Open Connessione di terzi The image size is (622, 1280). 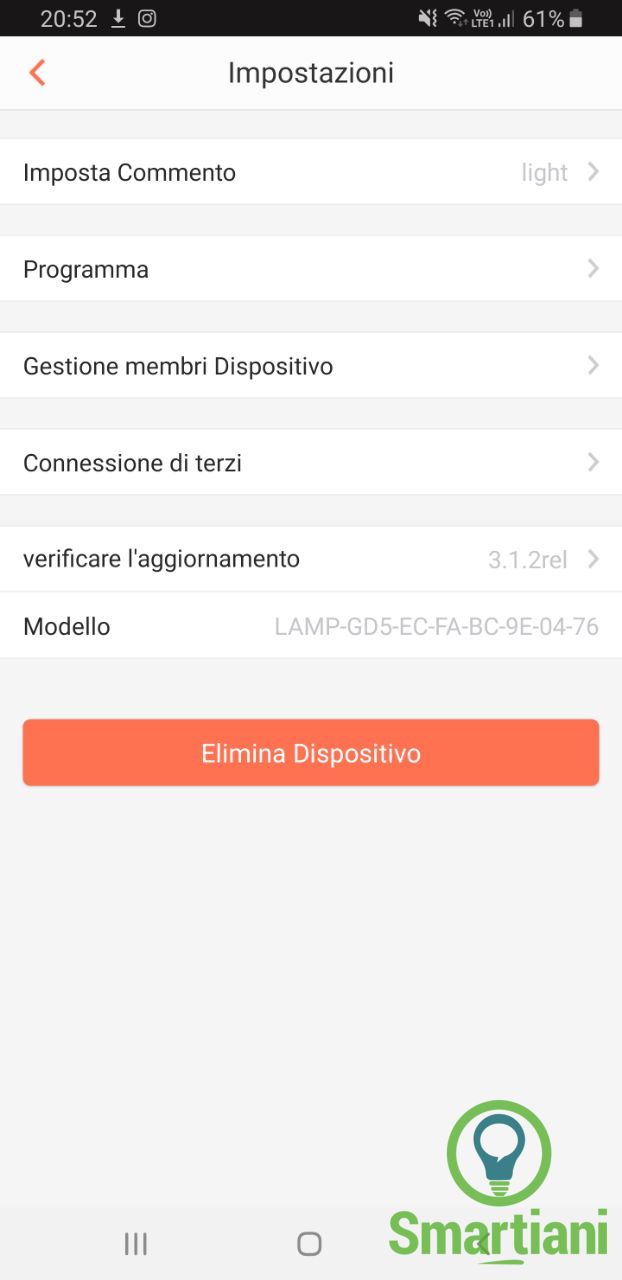311,463
